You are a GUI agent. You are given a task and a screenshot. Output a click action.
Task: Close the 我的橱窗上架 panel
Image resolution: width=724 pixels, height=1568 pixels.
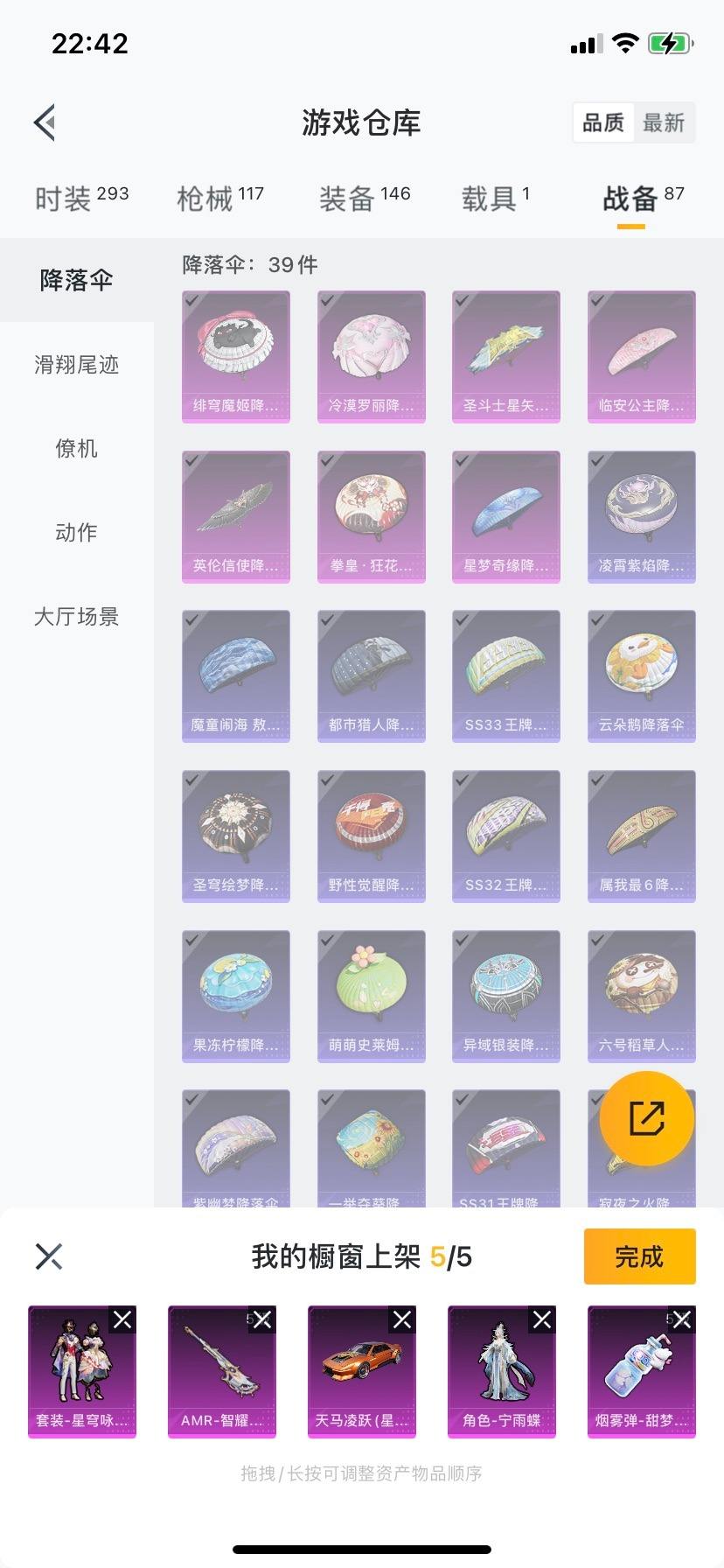pyautogui.click(x=49, y=1256)
